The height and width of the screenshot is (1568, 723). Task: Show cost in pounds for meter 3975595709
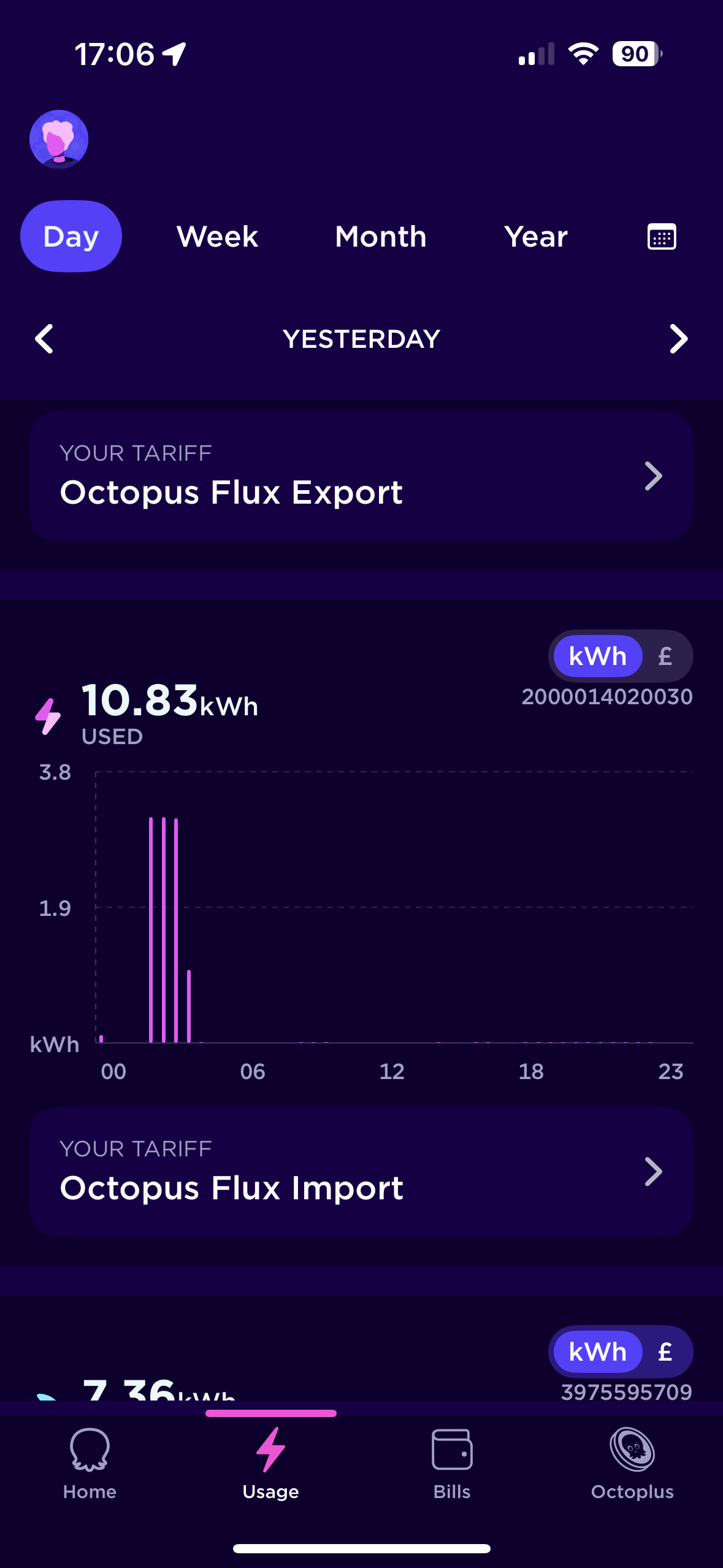pos(665,1352)
